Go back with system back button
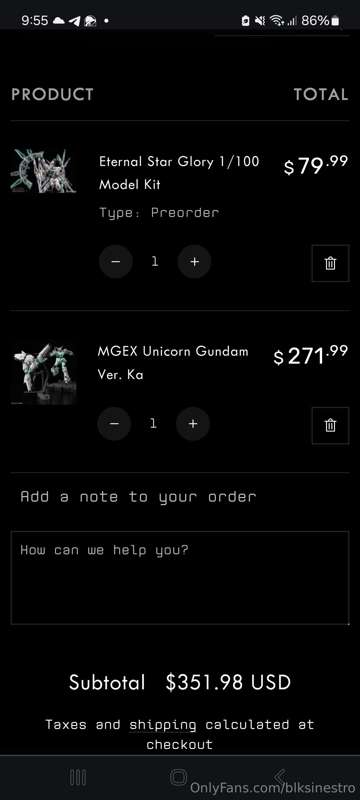Viewport: 360px width, 800px height. pos(279,778)
